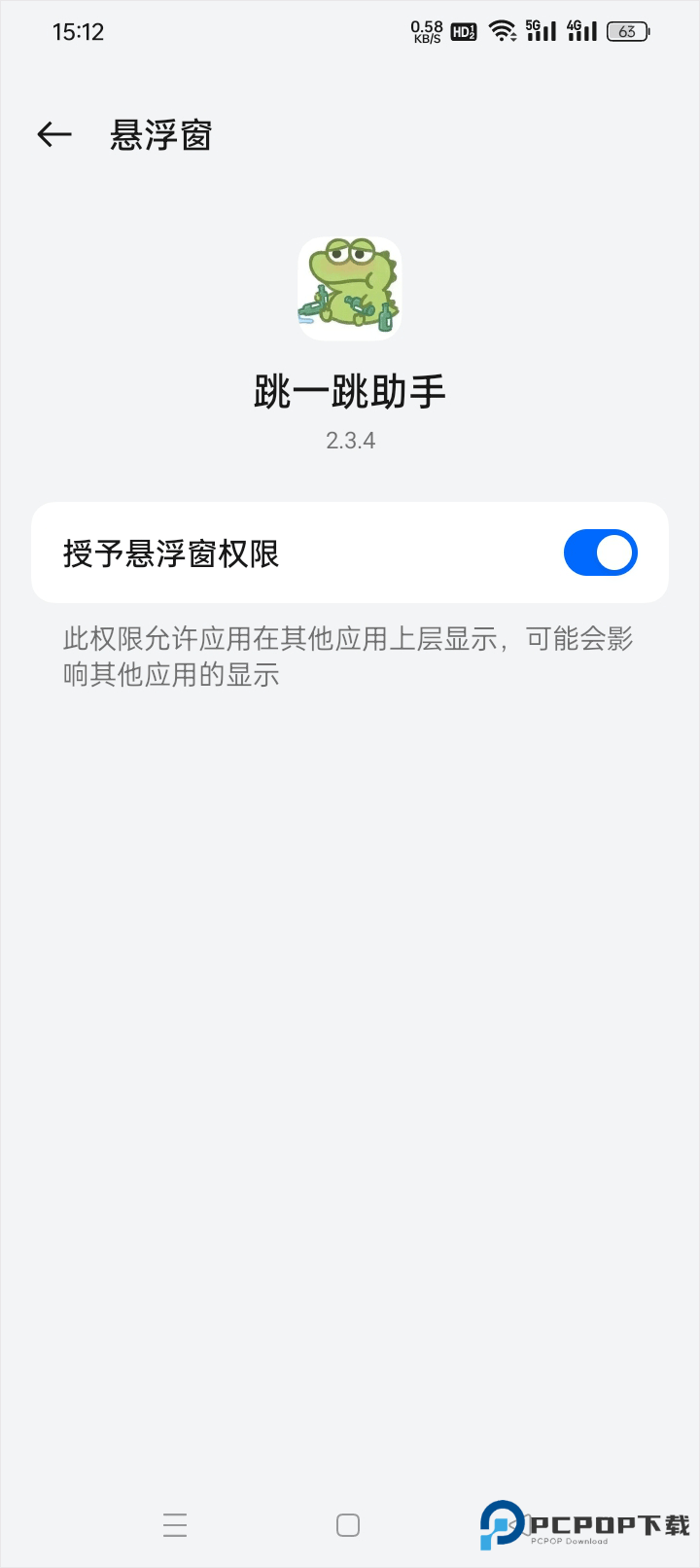Tap the app name 跳一跳助手
Viewport: 700px width, 1568px height.
coord(349,389)
